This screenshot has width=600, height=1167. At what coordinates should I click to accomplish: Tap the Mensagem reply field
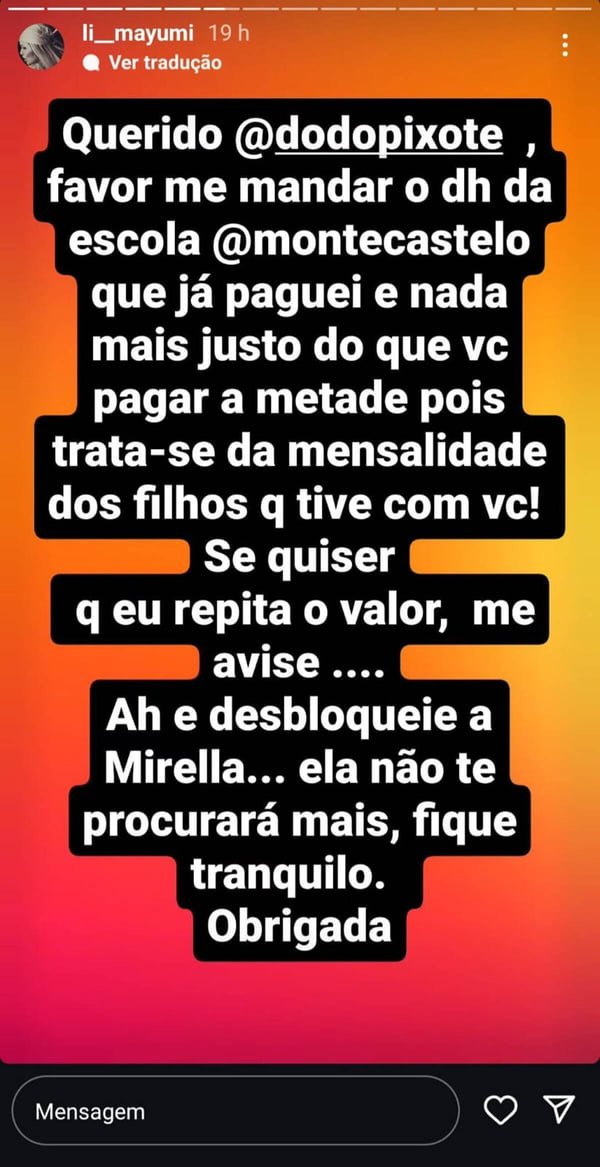235,1111
